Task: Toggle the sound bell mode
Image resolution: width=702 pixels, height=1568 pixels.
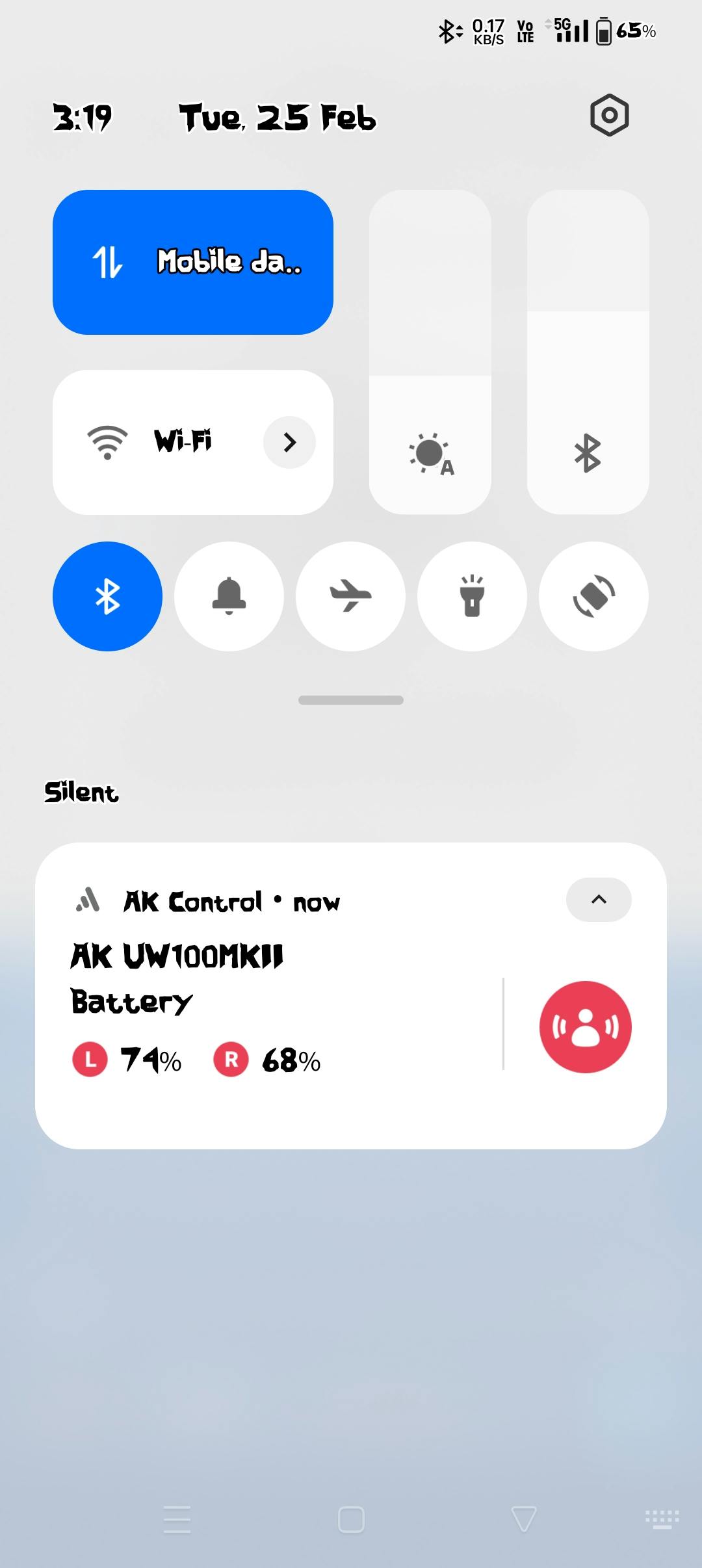Action: click(x=229, y=596)
